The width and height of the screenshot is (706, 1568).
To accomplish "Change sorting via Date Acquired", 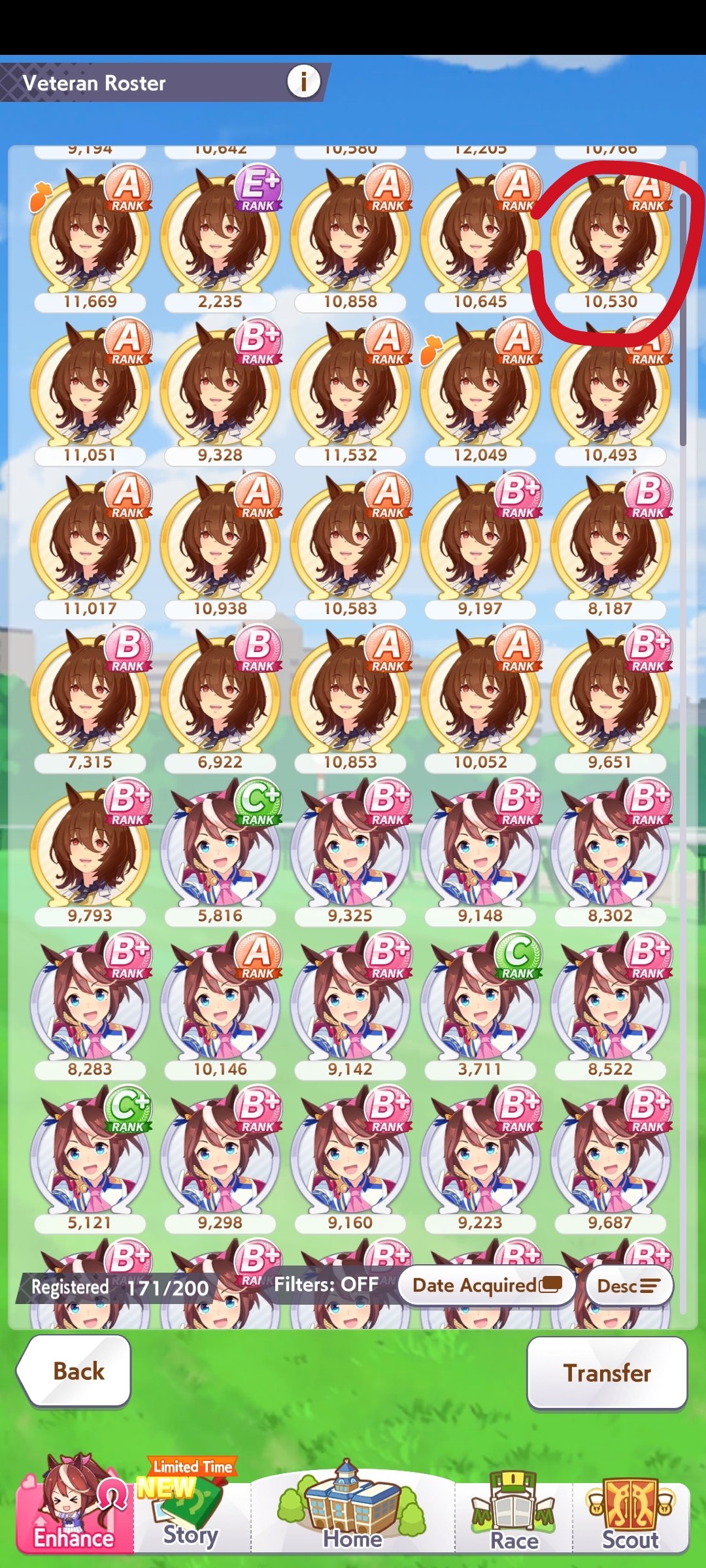I will [x=487, y=1285].
